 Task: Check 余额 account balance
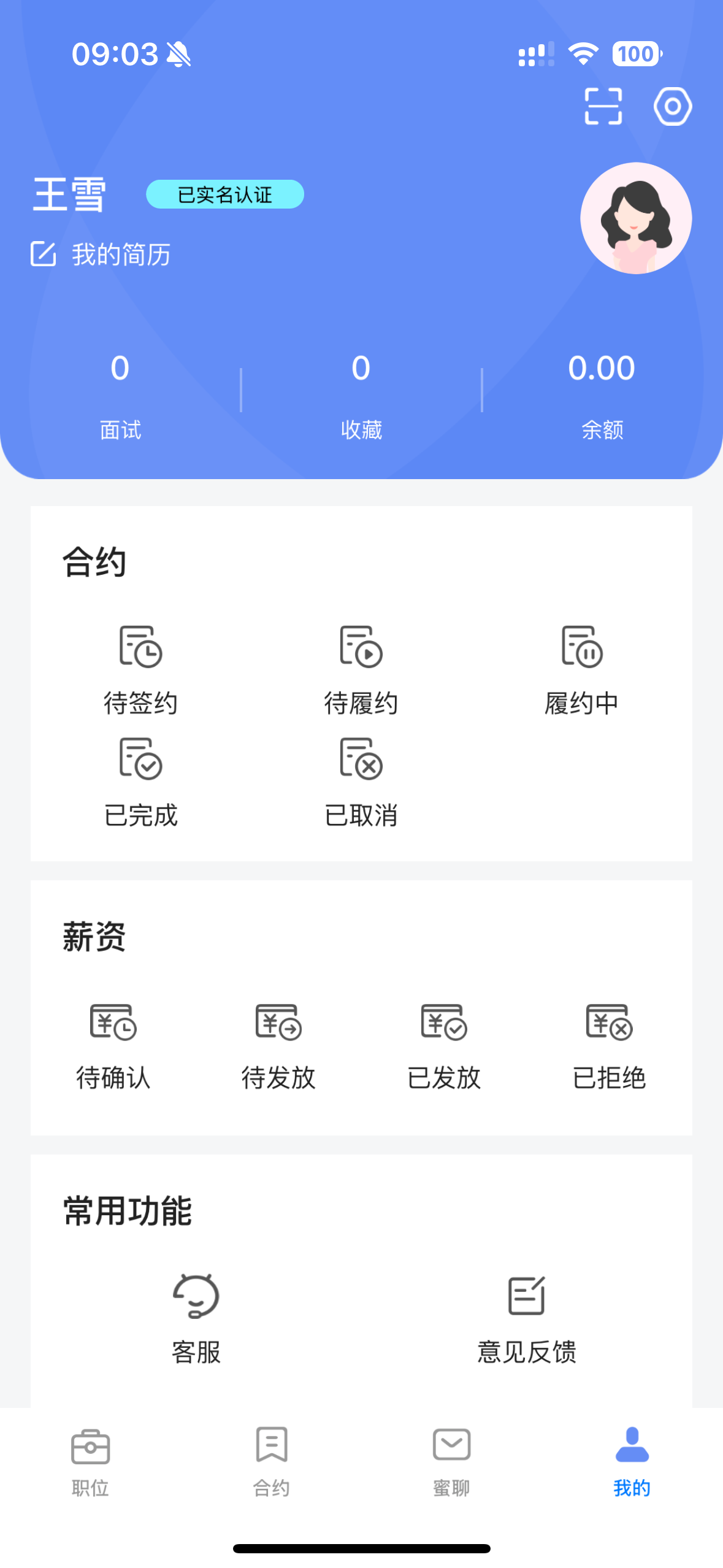point(602,394)
